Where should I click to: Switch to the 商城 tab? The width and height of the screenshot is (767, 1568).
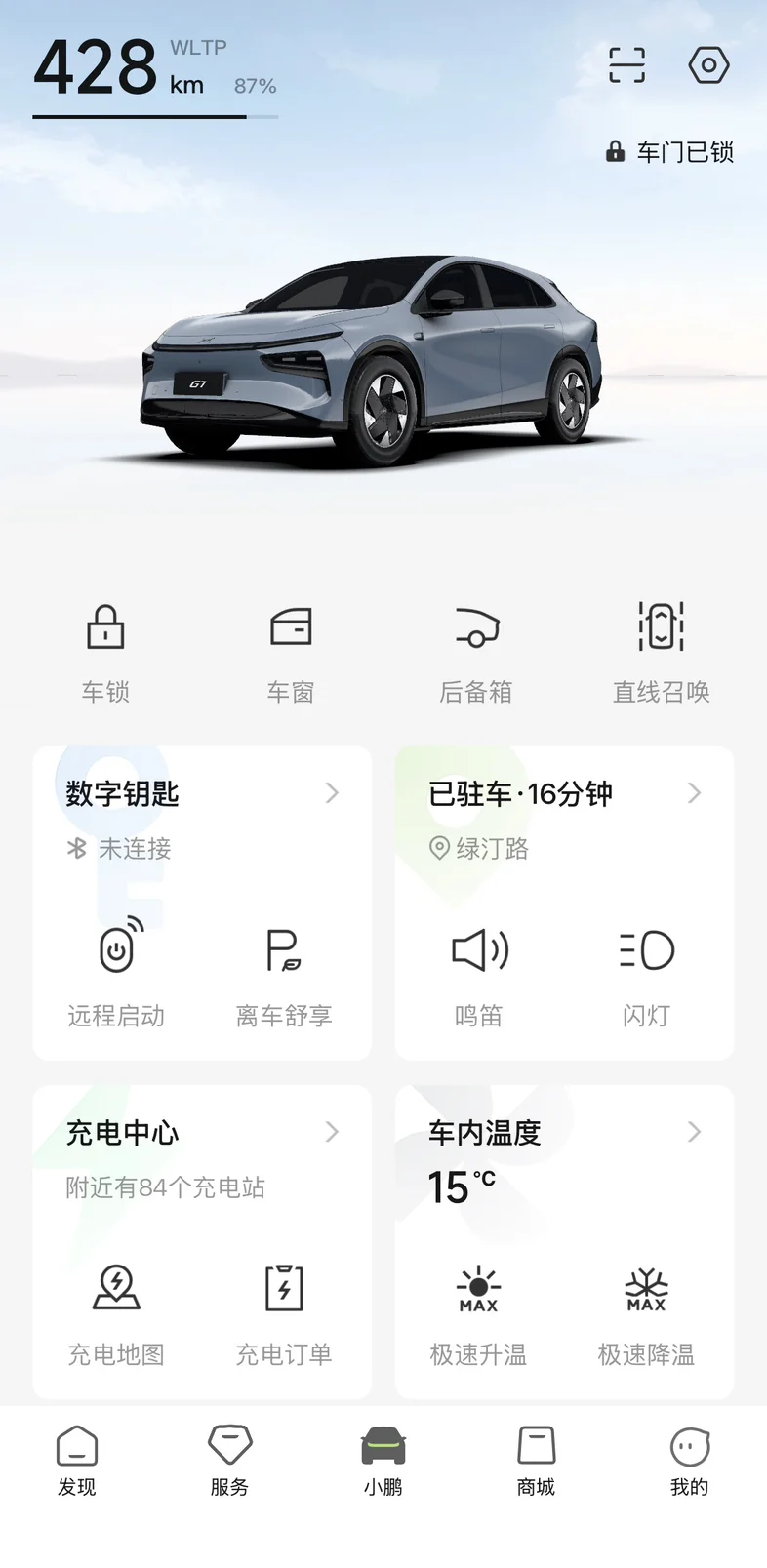(x=536, y=1461)
